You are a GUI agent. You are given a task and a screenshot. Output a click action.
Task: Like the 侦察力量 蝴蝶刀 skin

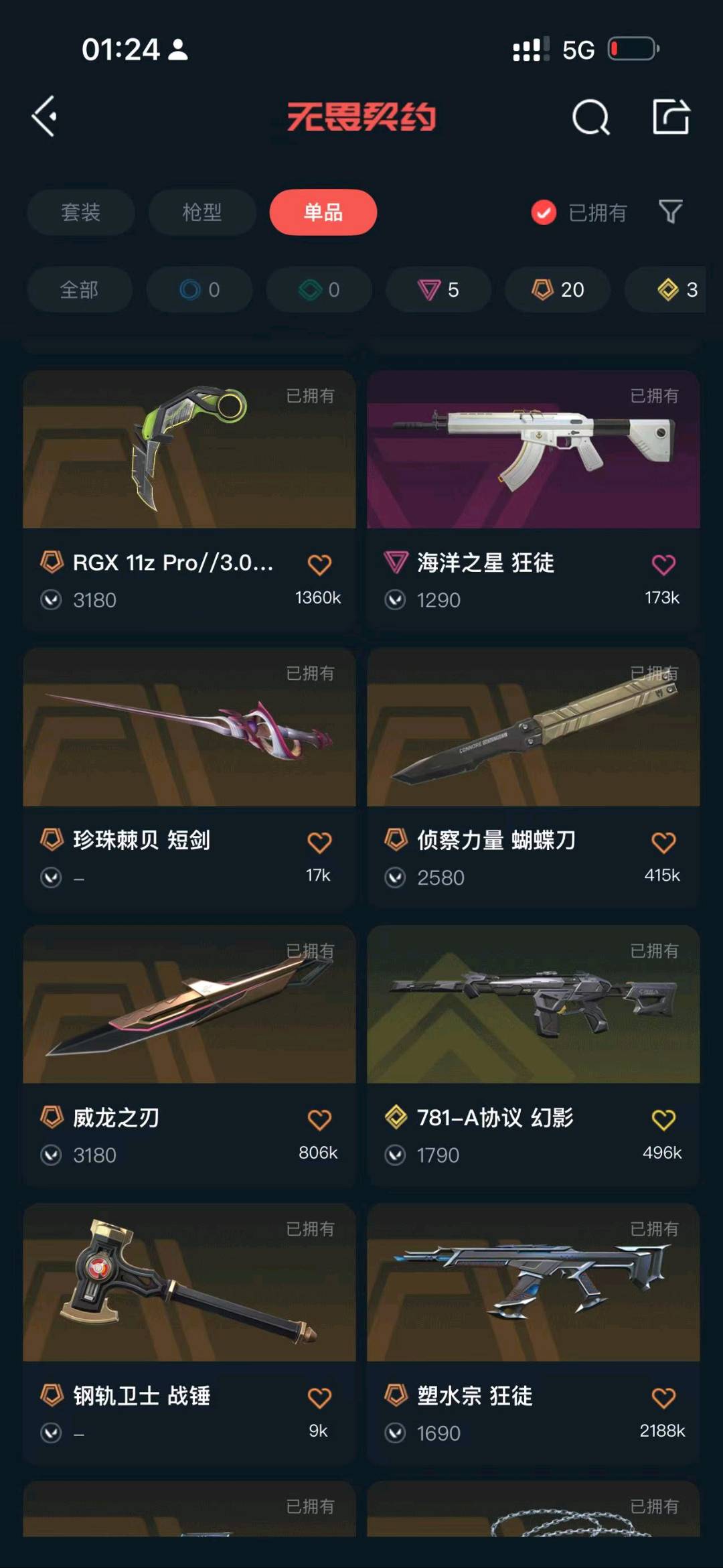pyautogui.click(x=663, y=843)
